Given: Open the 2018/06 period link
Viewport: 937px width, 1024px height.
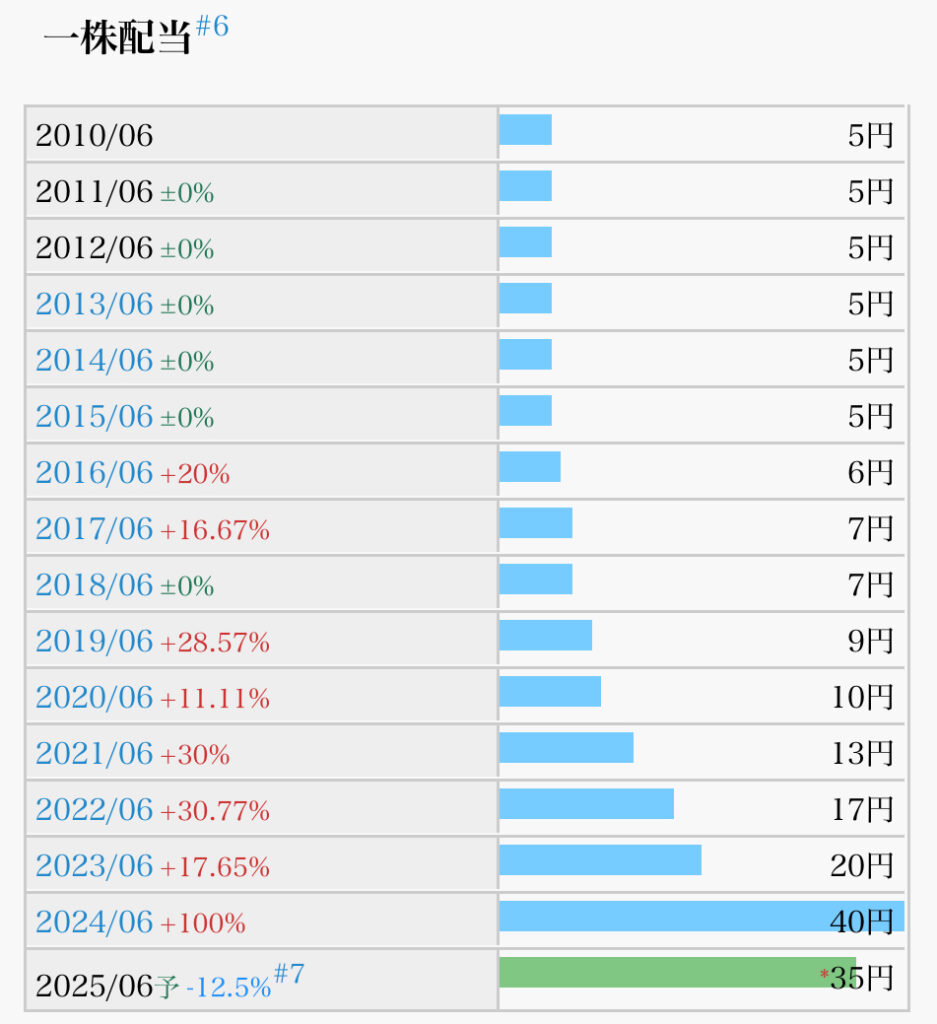Looking at the screenshot, I should pyautogui.click(x=94, y=585).
